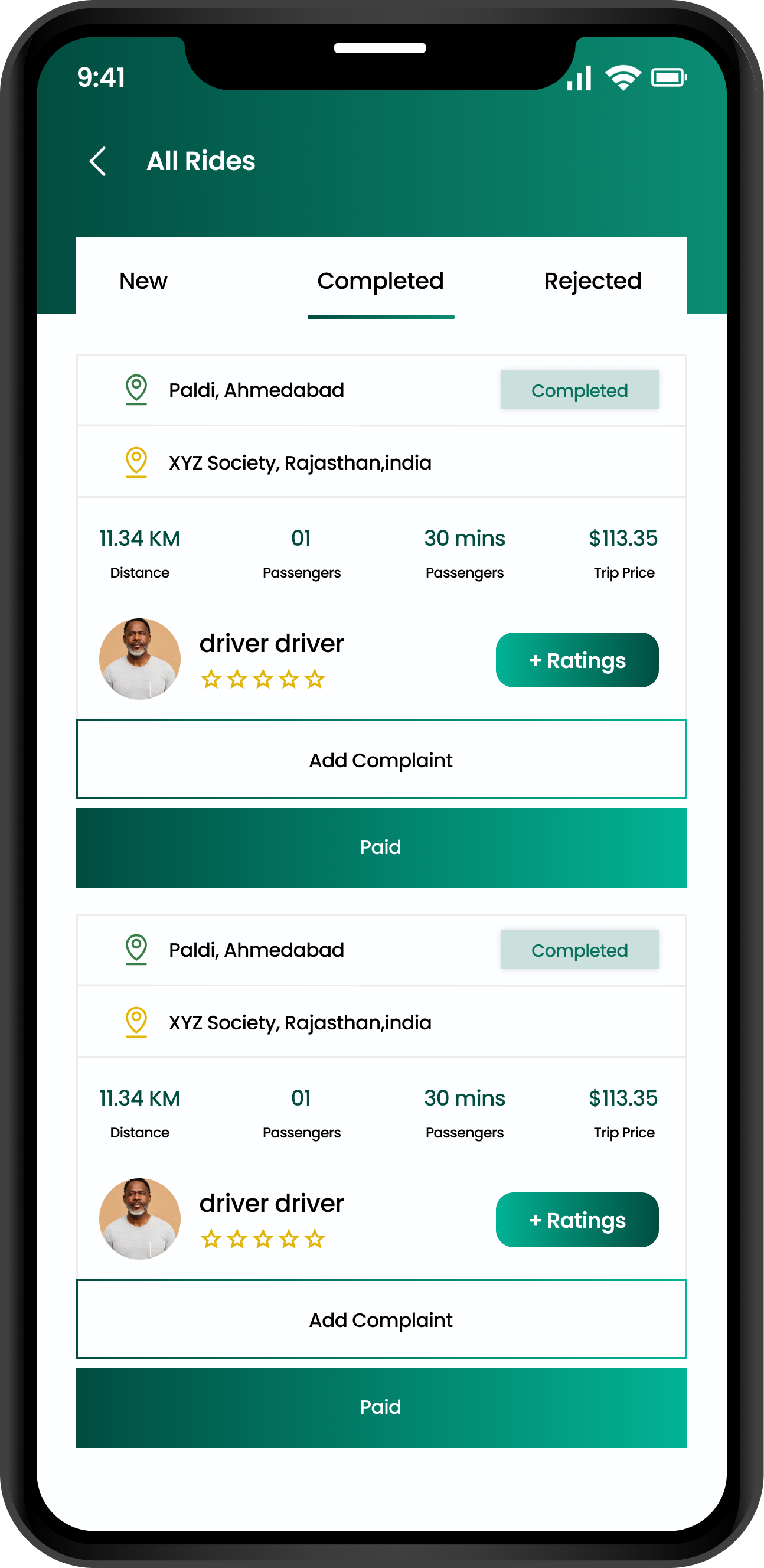Switch to the New tab

143,281
